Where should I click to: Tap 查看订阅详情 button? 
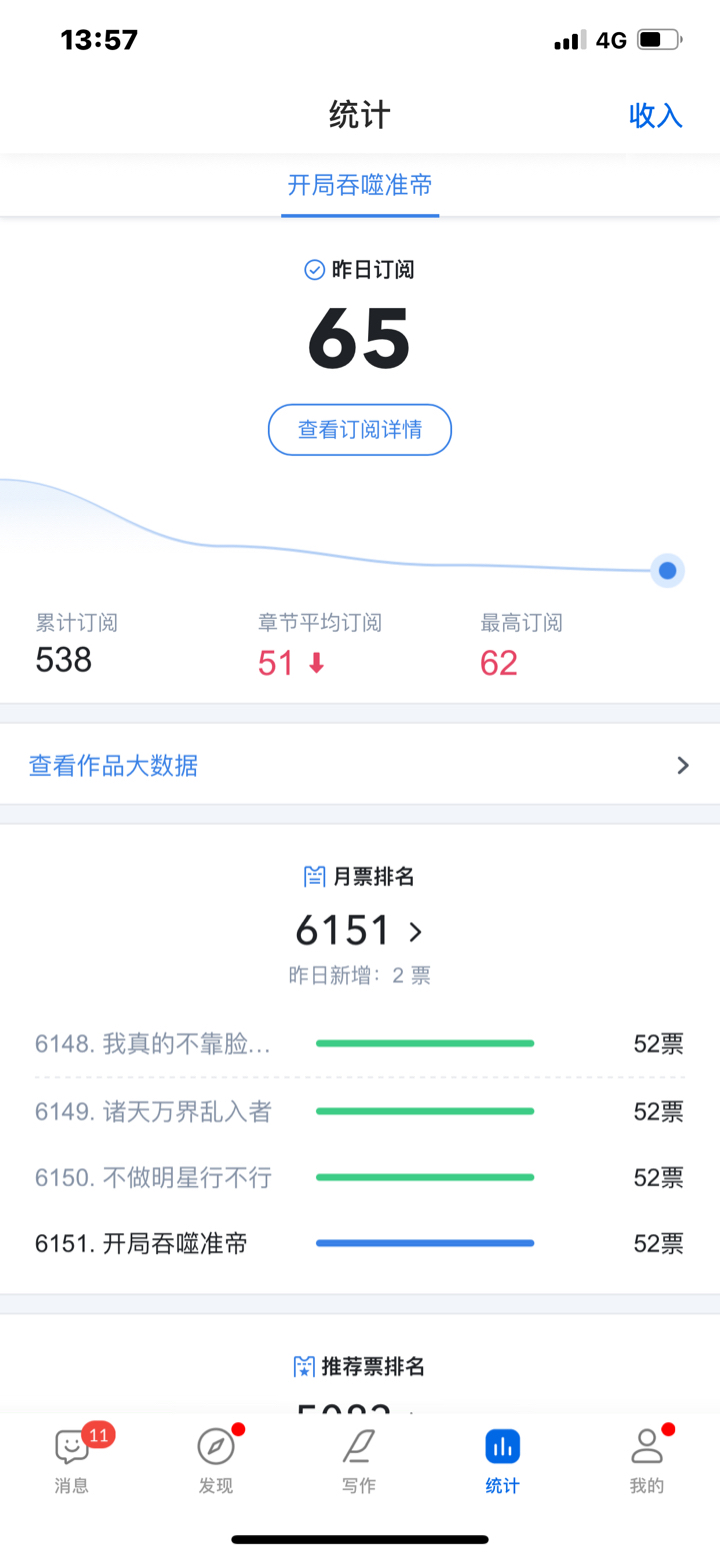click(x=360, y=430)
